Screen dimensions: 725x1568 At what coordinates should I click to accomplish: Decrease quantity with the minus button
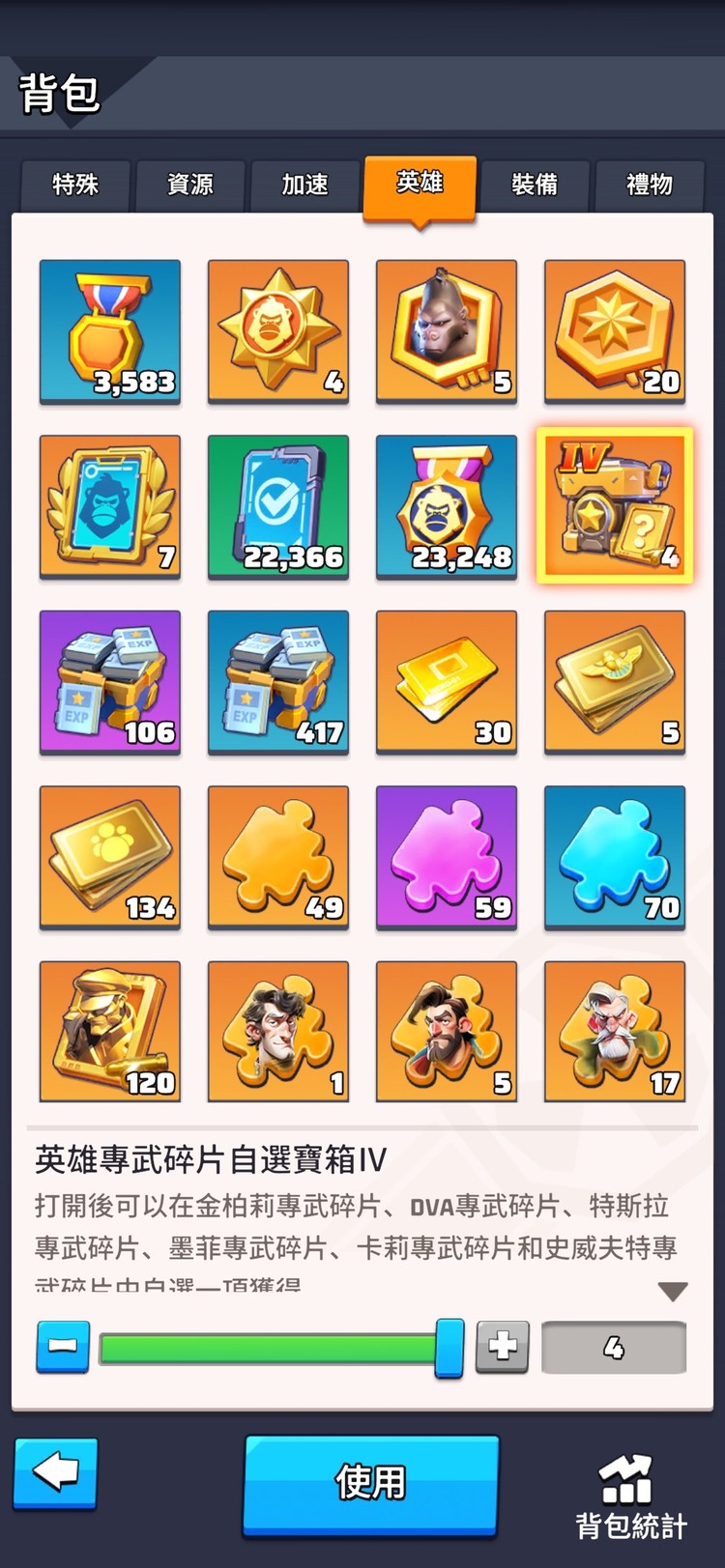pos(63,1346)
